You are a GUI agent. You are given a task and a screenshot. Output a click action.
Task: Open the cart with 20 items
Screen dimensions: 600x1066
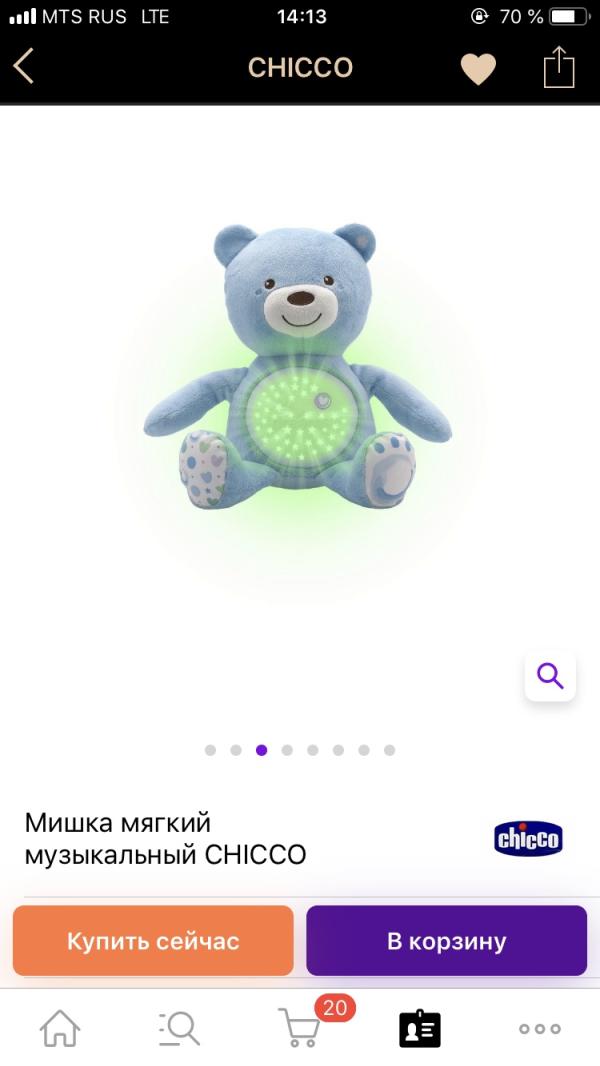[302, 1027]
